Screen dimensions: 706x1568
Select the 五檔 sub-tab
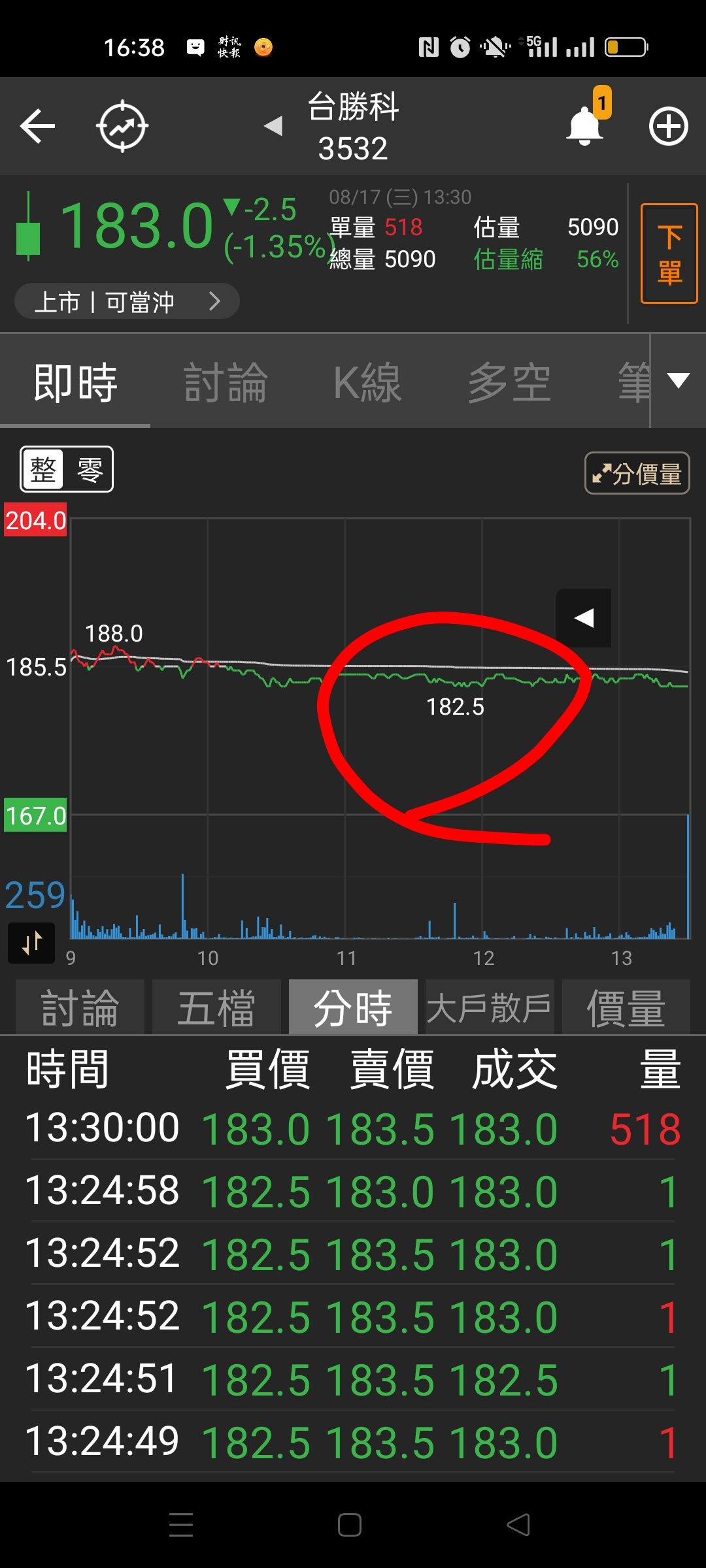pos(216,1007)
